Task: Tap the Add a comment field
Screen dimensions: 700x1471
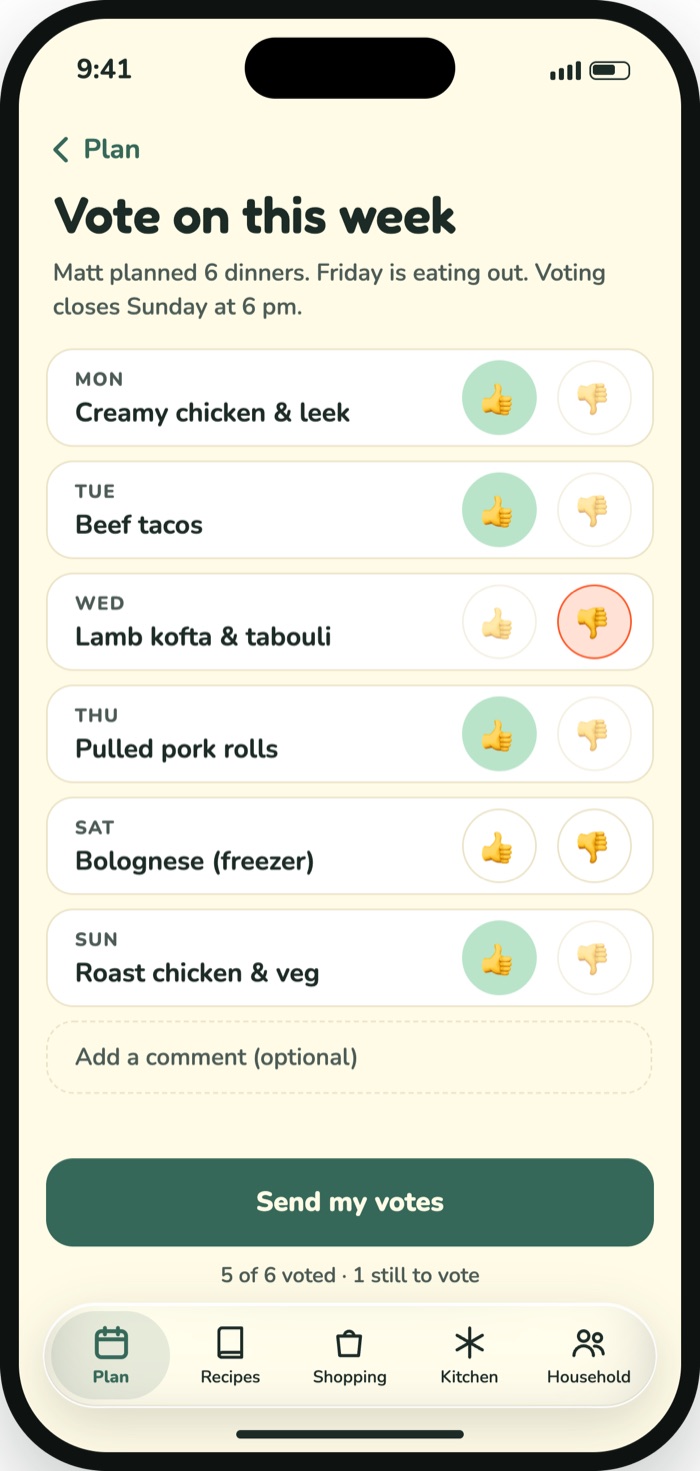Action: 349,1057
